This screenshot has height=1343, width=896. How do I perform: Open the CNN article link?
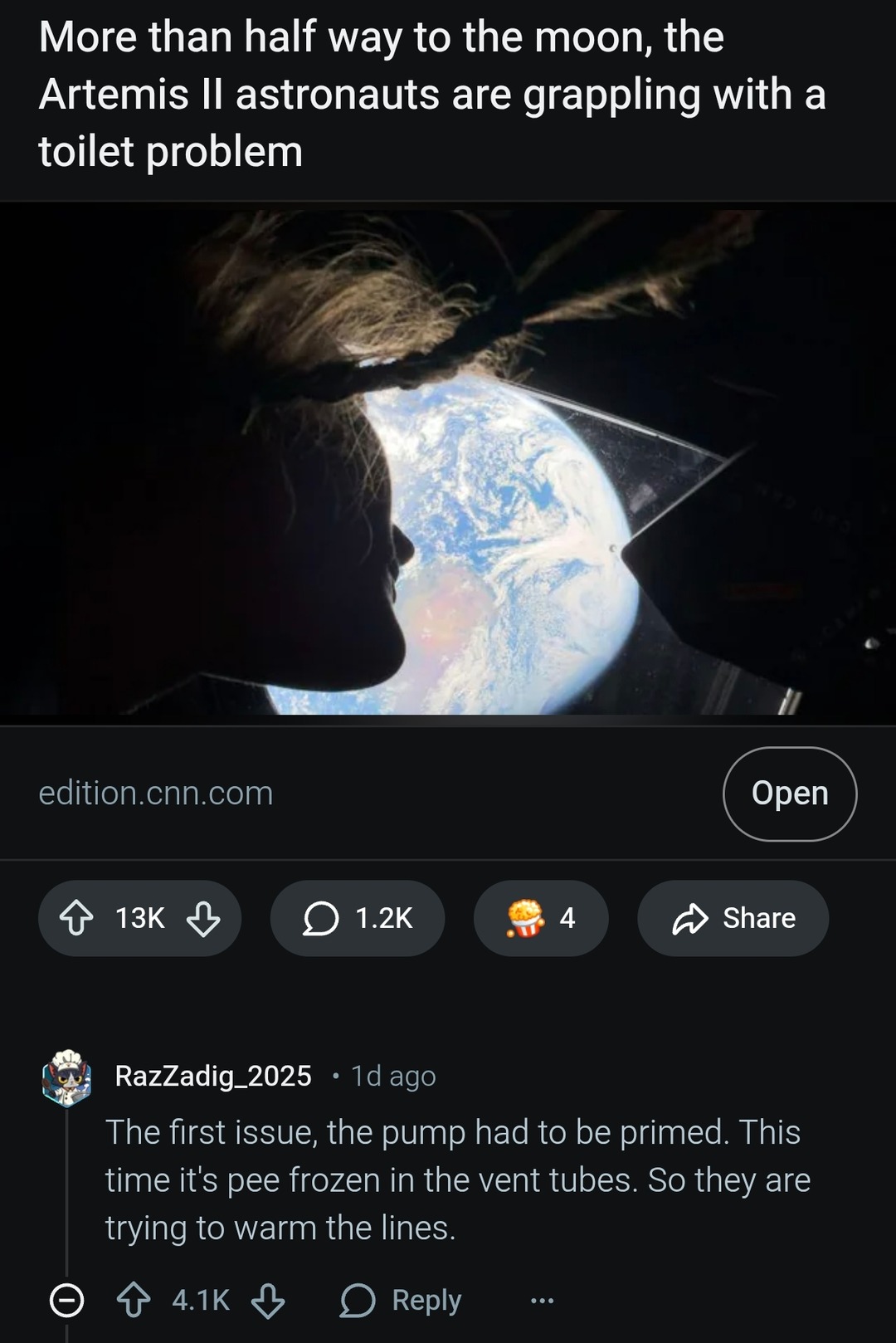point(789,794)
